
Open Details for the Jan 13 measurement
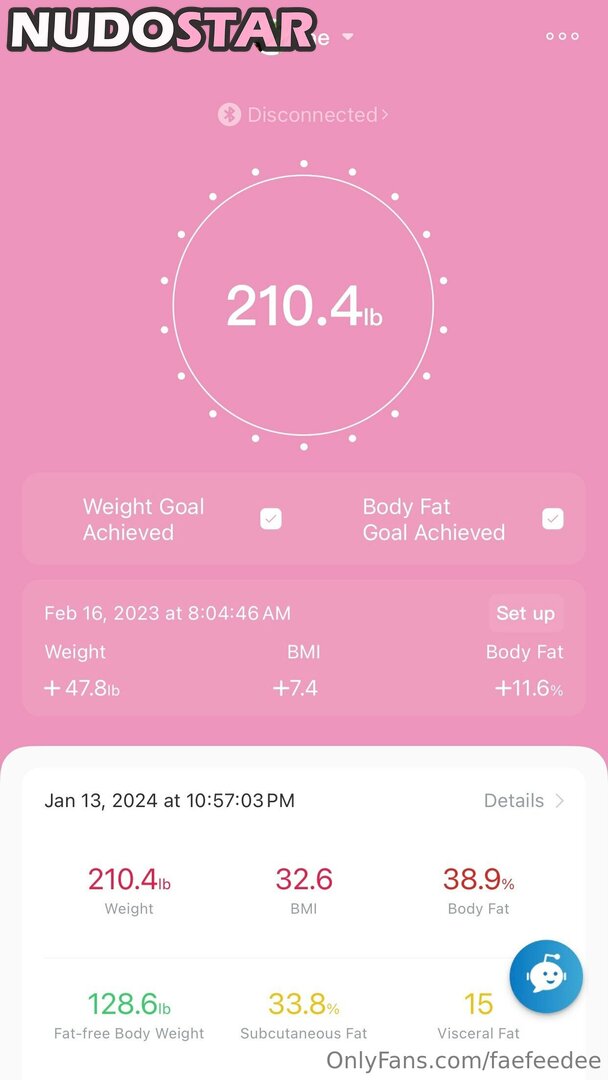click(524, 800)
